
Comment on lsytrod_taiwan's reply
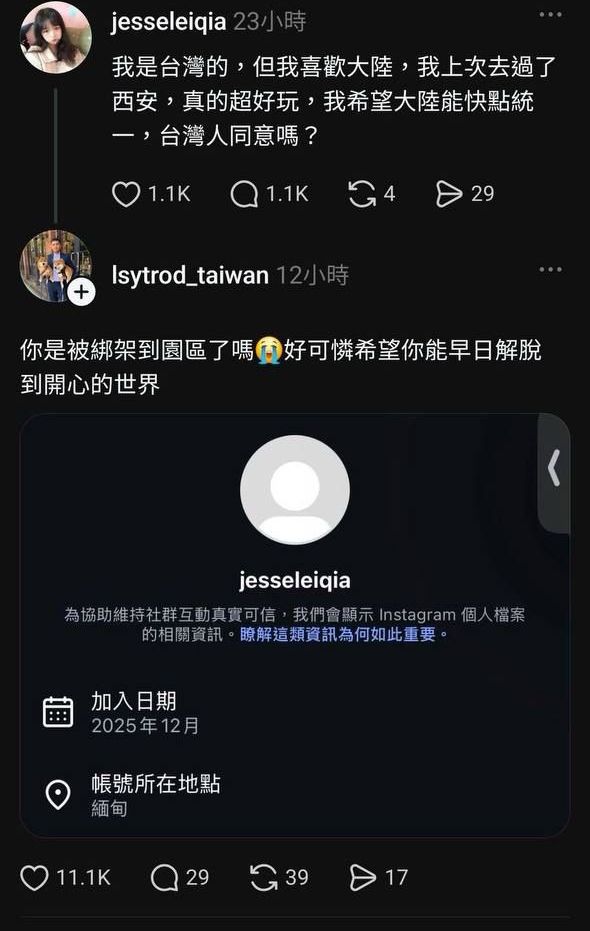(x=164, y=878)
